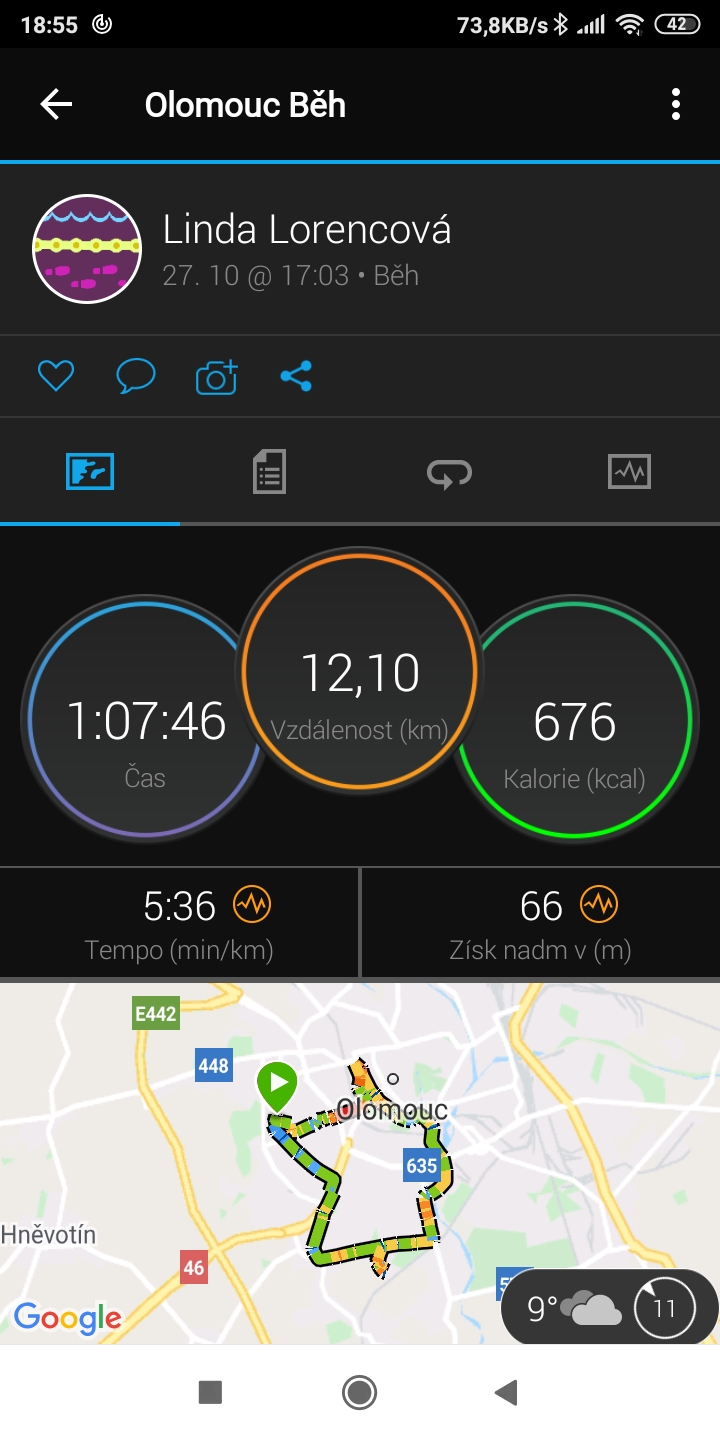Open the run route map of Olomouc
The height and width of the screenshot is (1440, 720).
click(360, 1163)
